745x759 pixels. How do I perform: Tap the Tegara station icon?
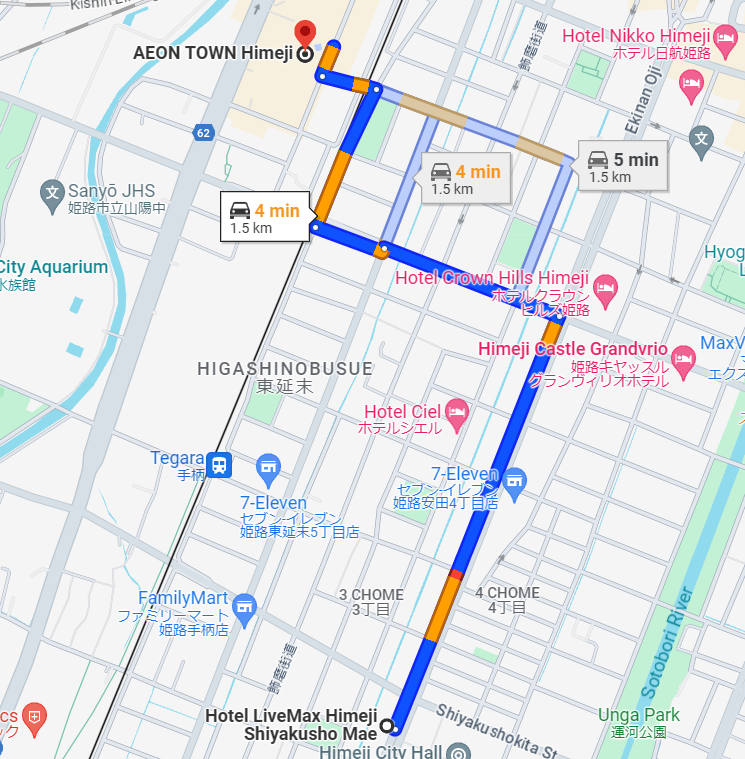coord(219,465)
